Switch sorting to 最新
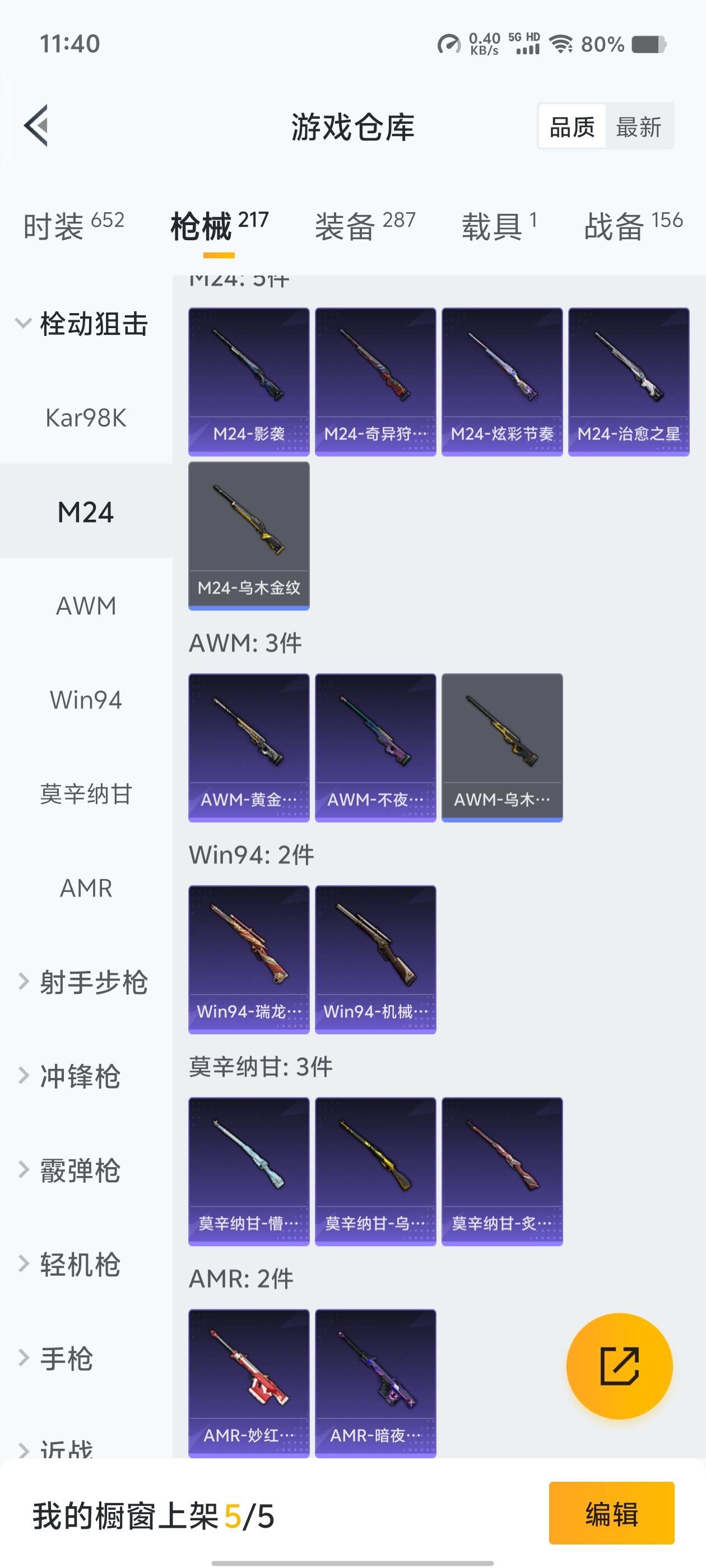Screen dimensions: 706x1568 coord(640,126)
